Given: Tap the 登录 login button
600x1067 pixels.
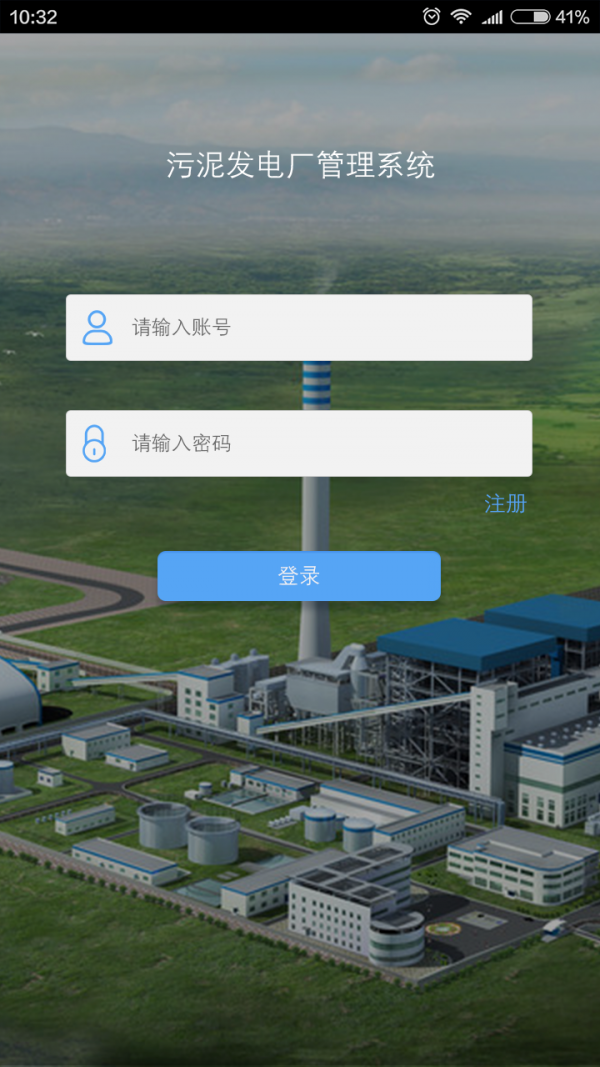Looking at the screenshot, I should click(x=298, y=576).
